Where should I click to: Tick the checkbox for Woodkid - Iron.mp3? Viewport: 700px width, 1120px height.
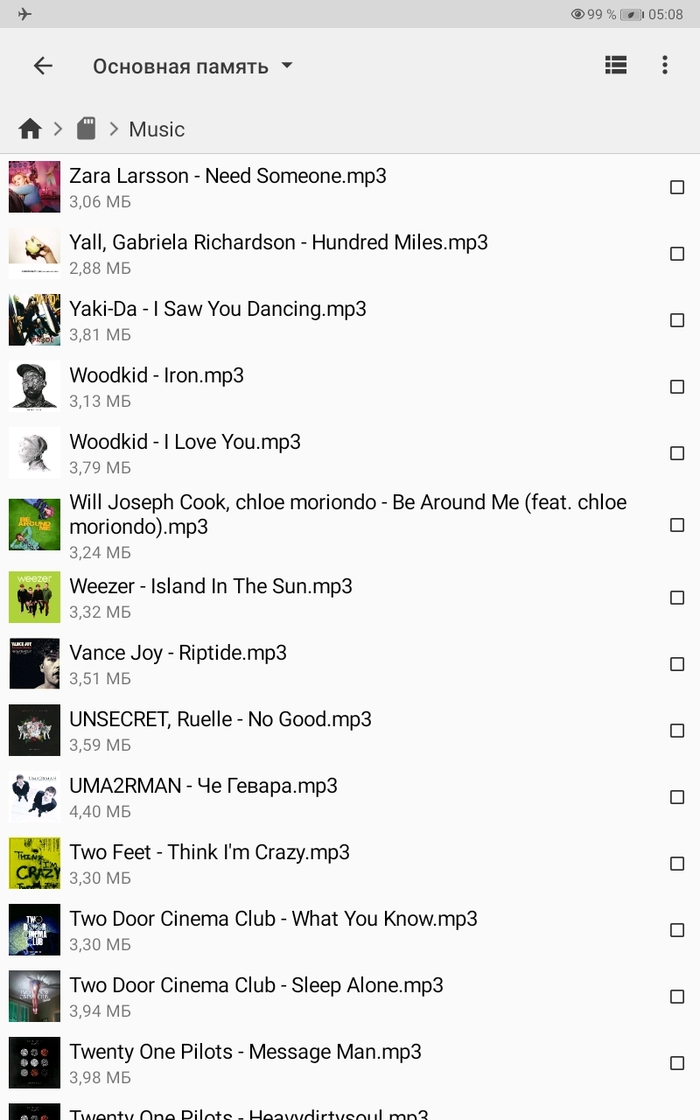point(677,387)
